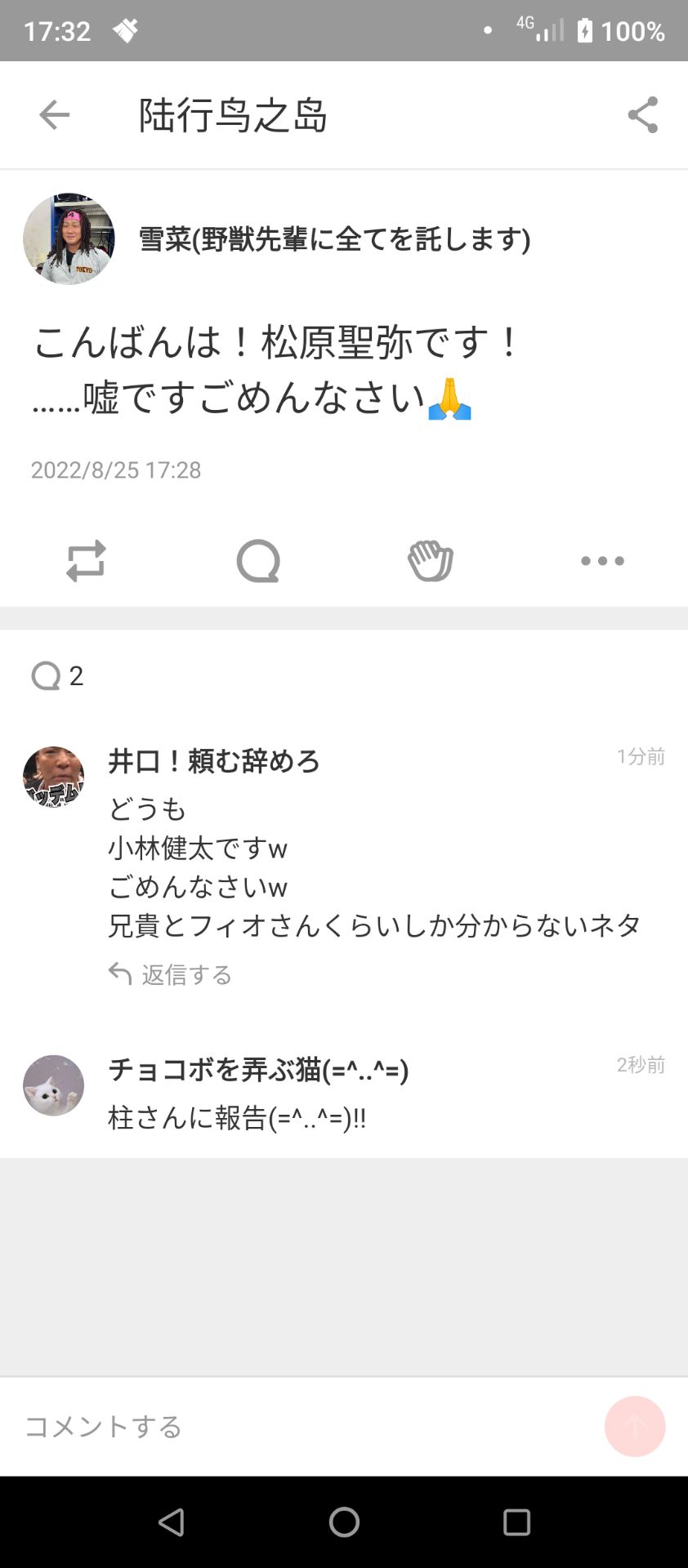Give a clap reaction to the post

tap(431, 560)
